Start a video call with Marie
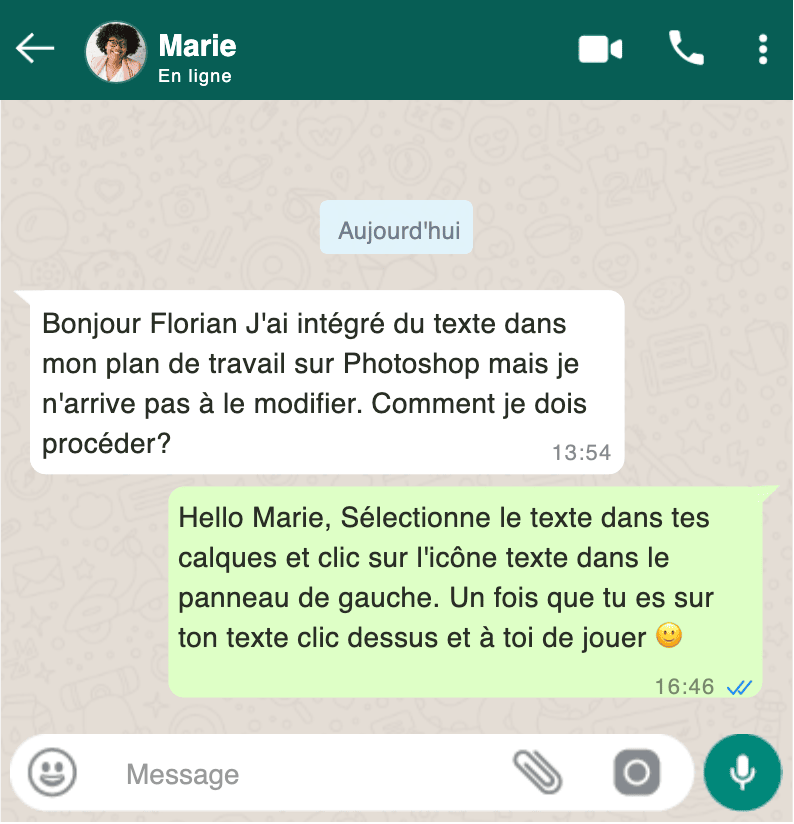794x824 pixels. click(x=600, y=49)
